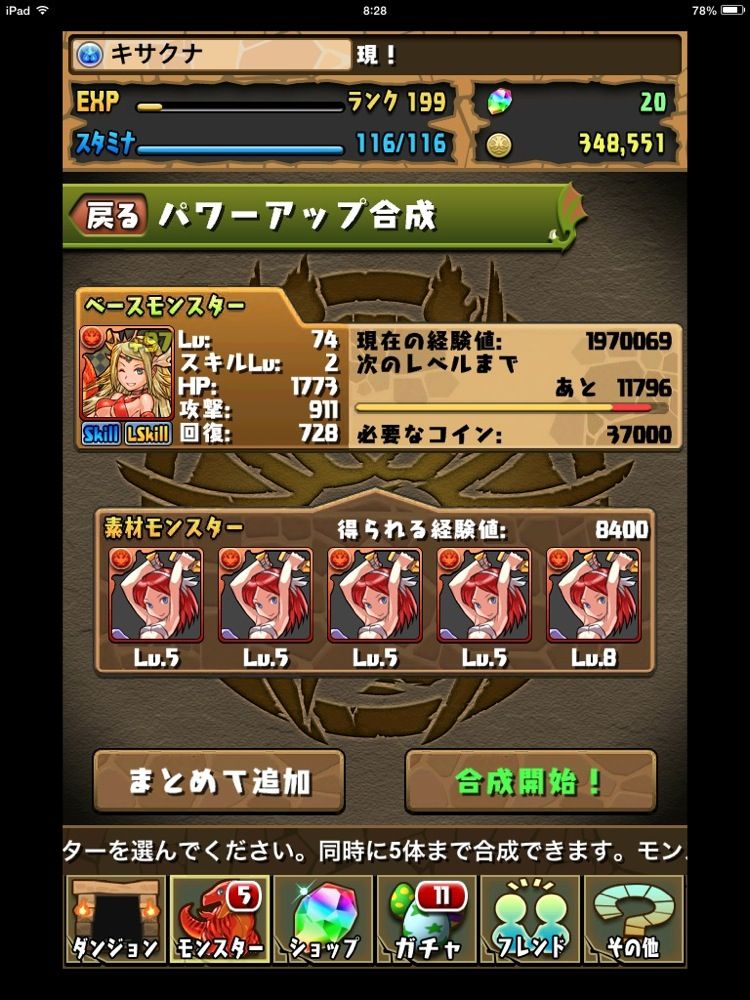This screenshot has height=1000, width=750.
Task: Open the ガチャ tab
Action: tap(427, 919)
